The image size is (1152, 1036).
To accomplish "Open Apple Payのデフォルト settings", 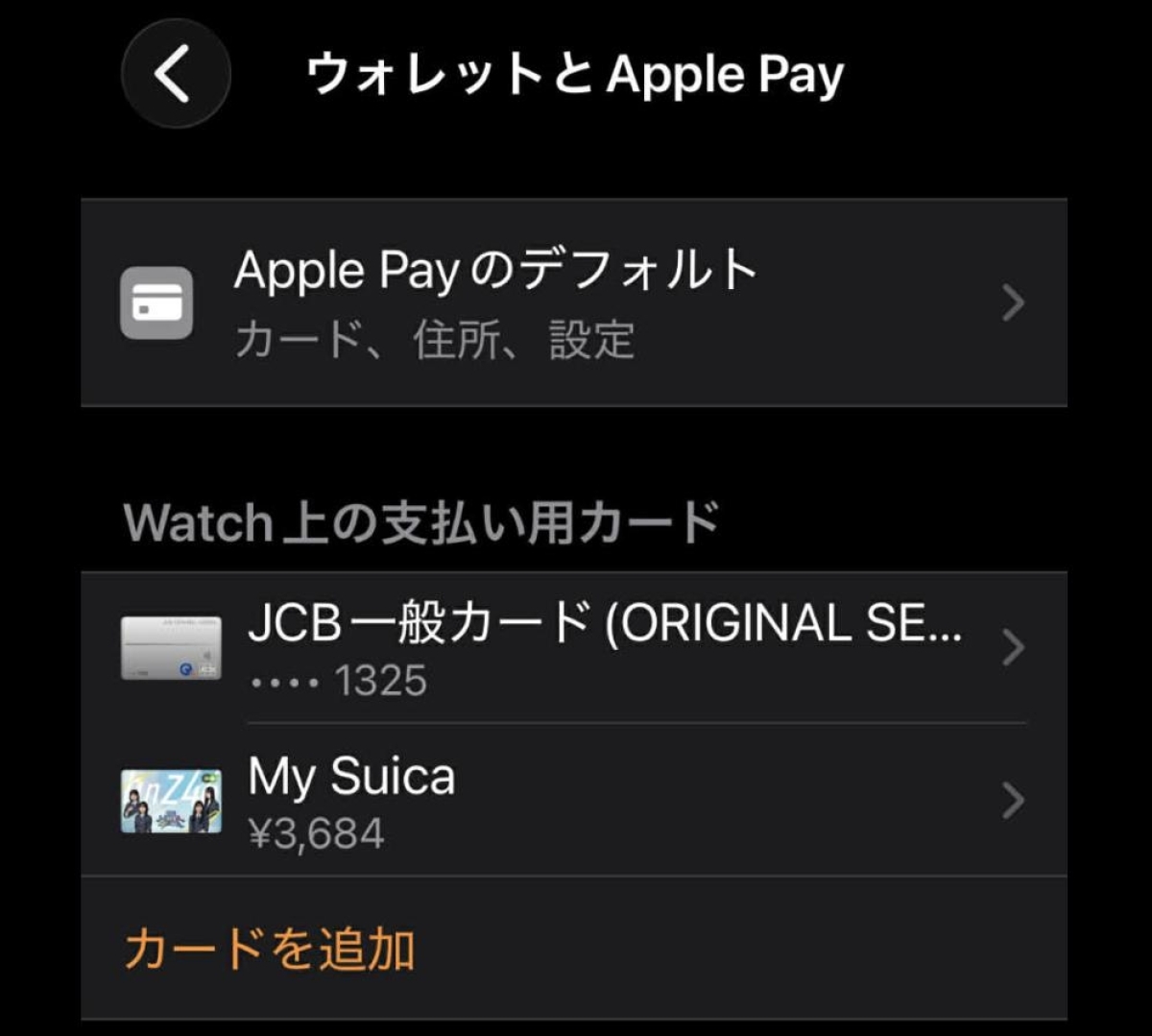I will click(573, 303).
